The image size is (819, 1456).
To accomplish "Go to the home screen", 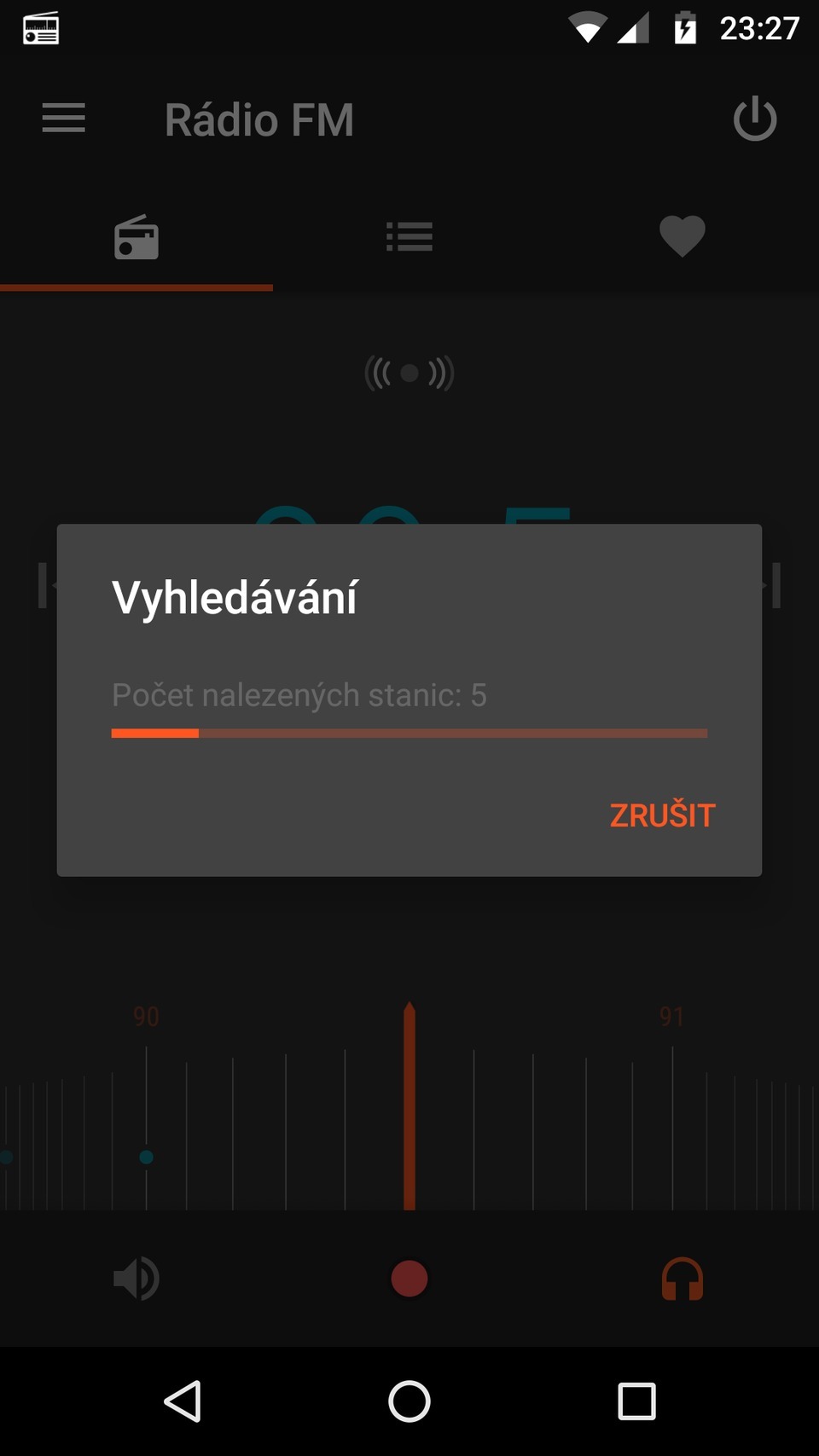I will 409,1401.
